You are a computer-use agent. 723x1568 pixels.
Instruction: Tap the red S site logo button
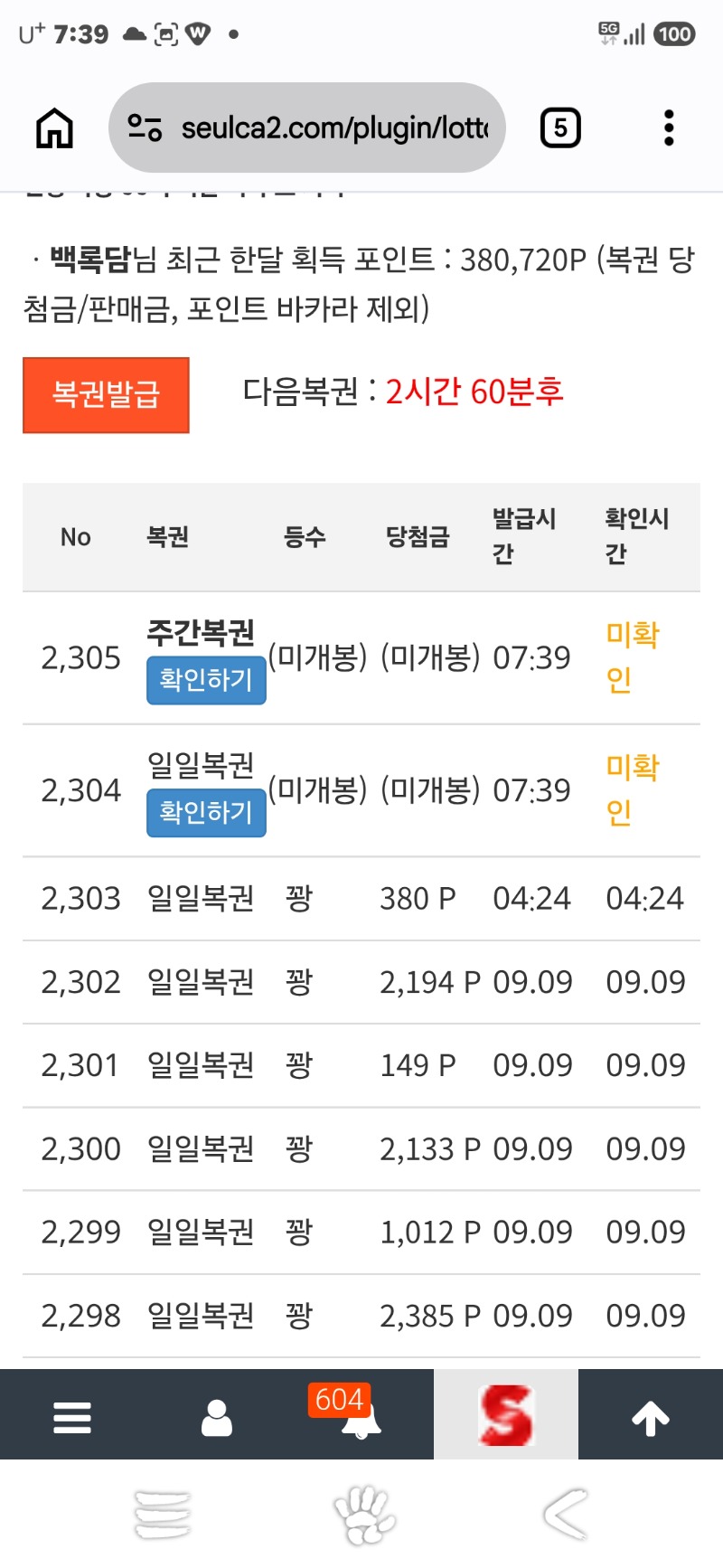(506, 1414)
